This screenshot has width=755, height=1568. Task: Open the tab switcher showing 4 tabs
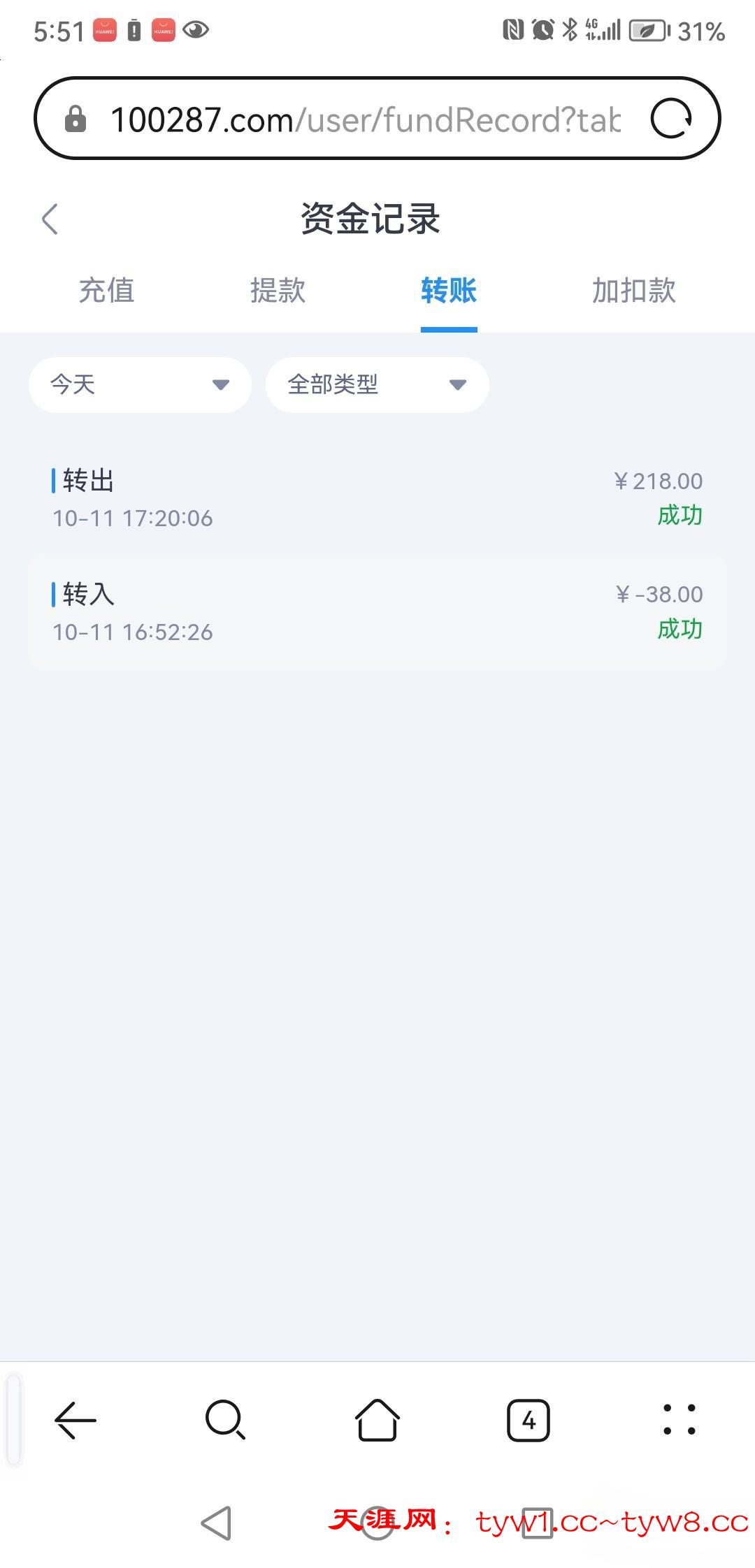point(528,1420)
